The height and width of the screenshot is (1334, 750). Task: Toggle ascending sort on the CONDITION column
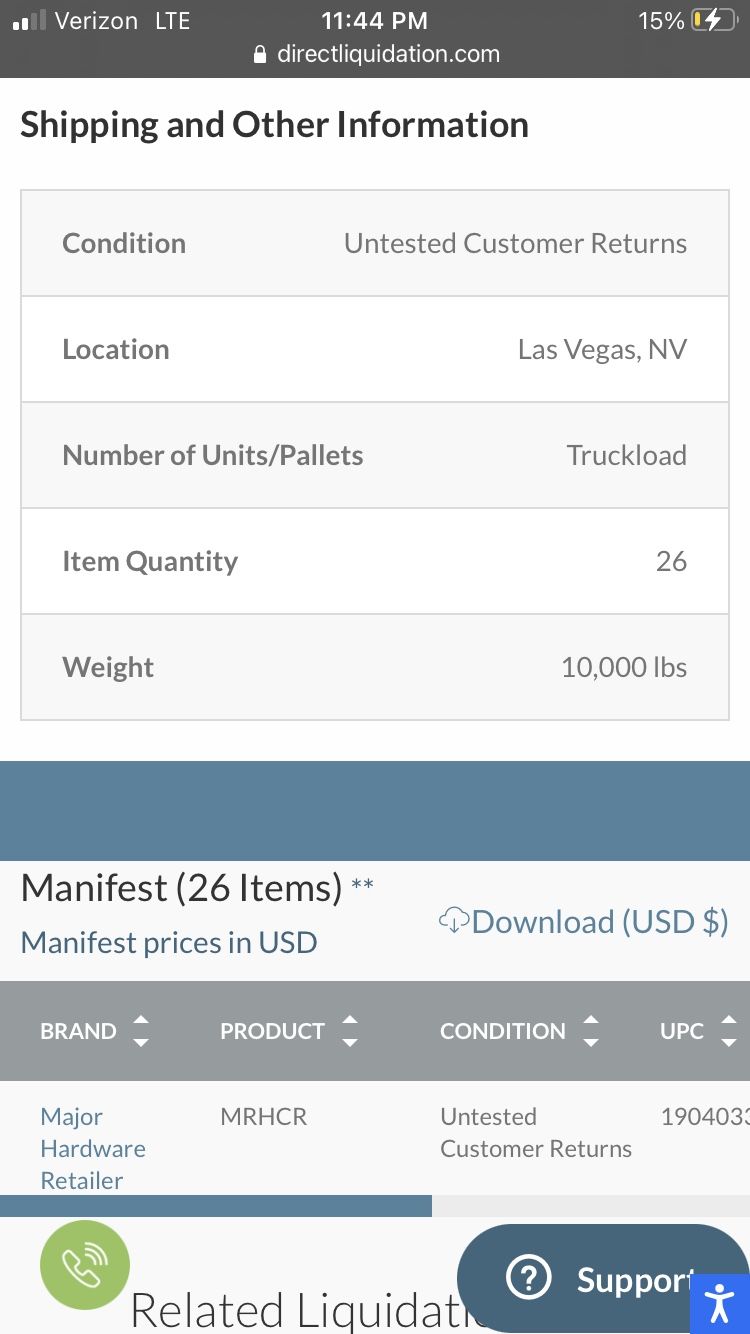[x=592, y=1021]
